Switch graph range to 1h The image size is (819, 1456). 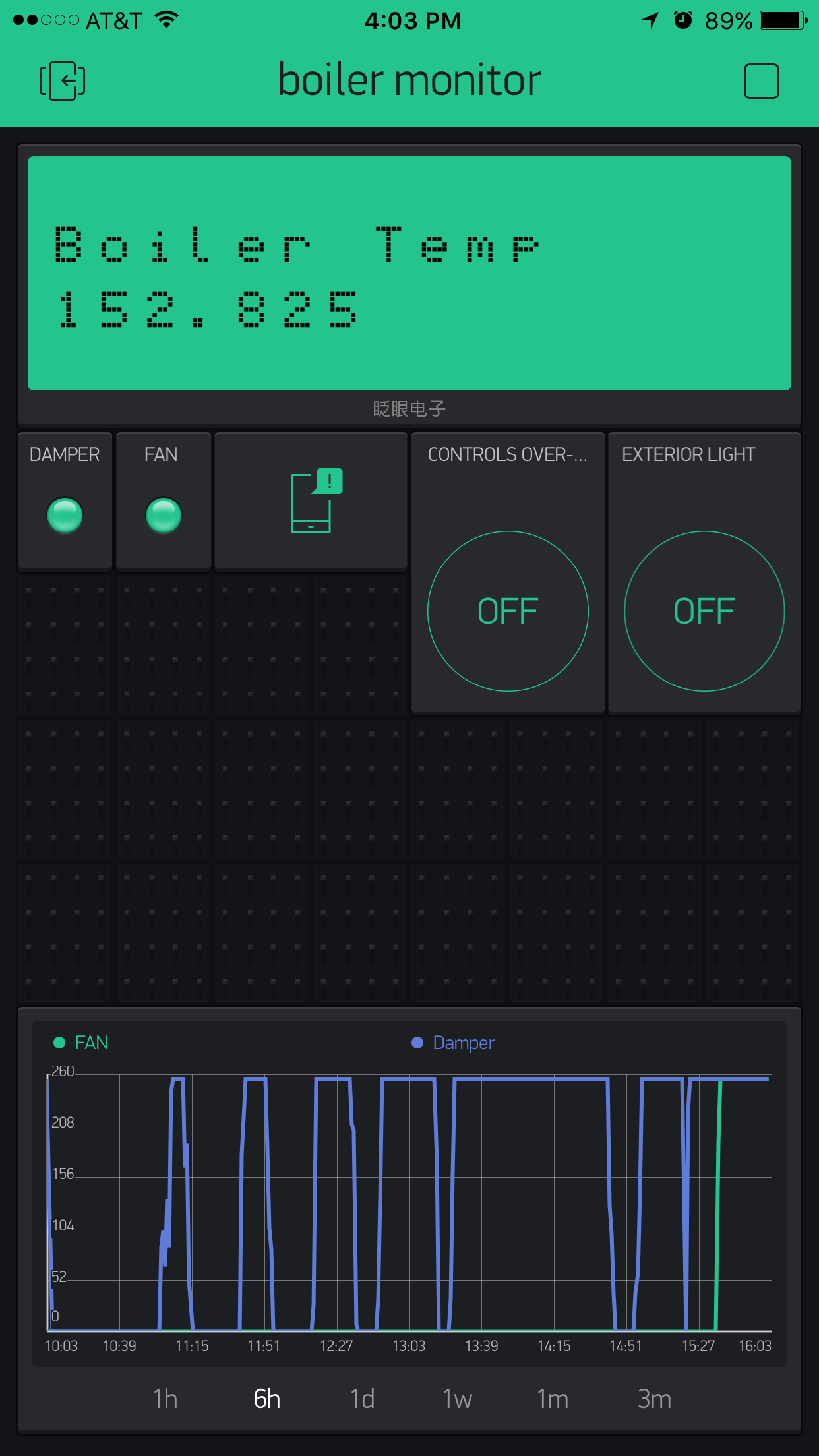[166, 1399]
